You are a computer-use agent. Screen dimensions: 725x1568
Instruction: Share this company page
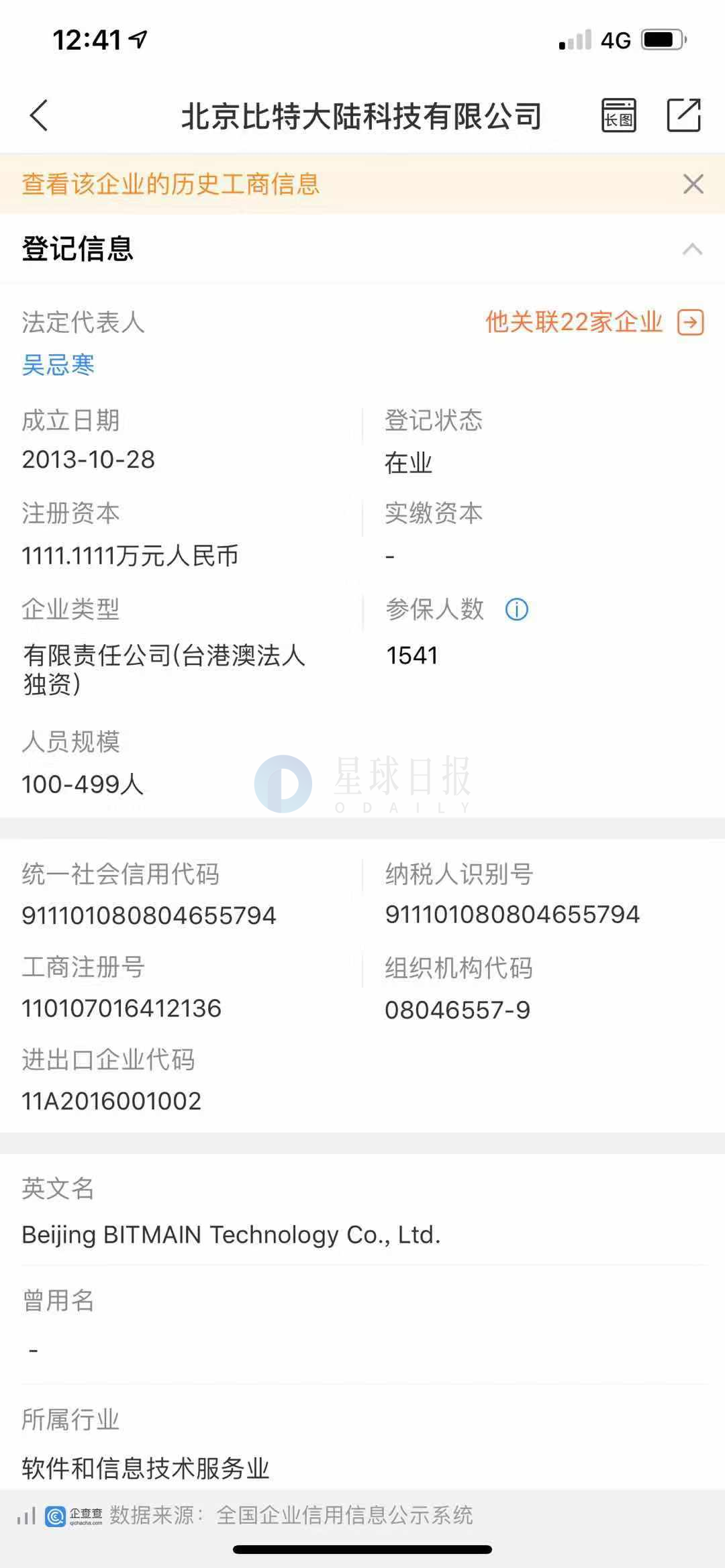683,115
